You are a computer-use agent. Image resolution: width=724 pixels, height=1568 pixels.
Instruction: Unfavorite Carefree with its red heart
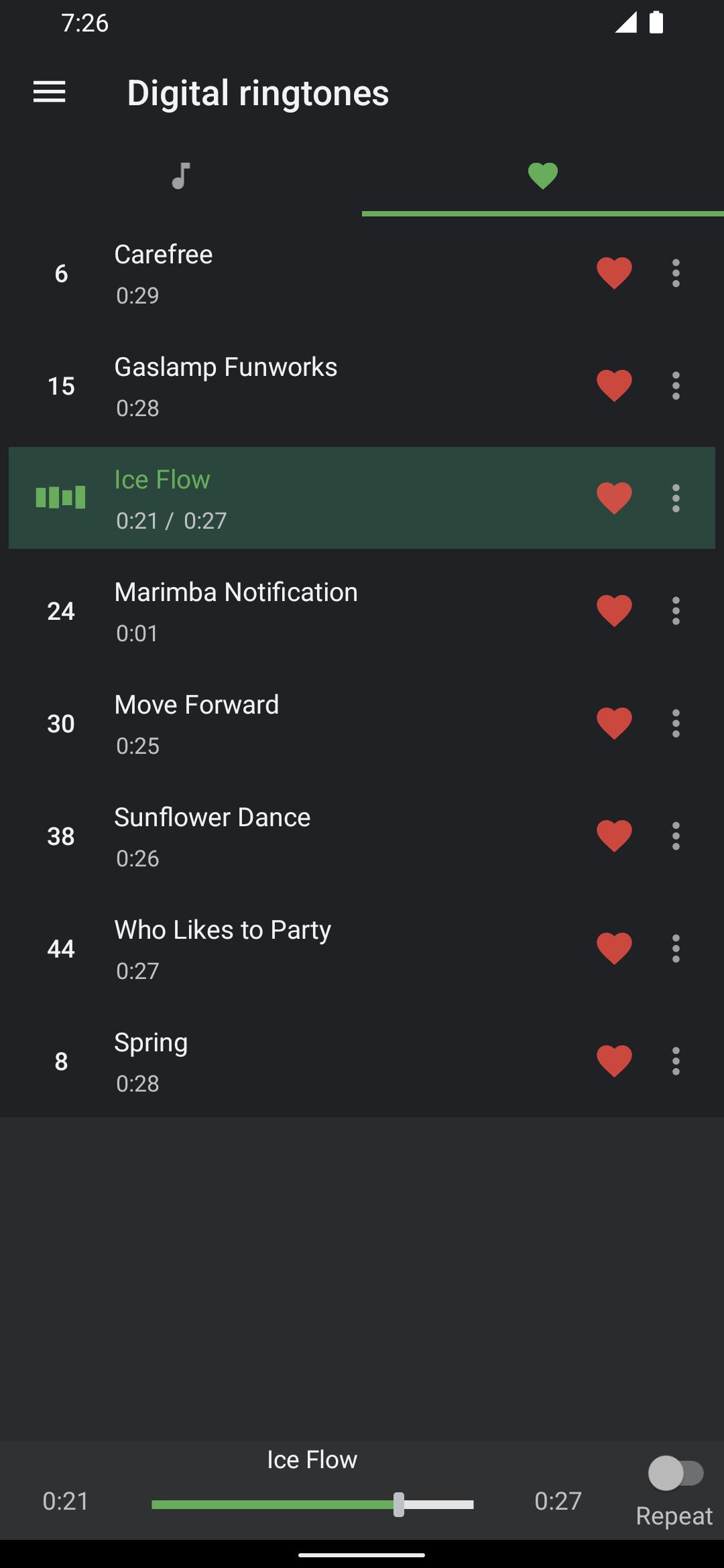click(614, 273)
